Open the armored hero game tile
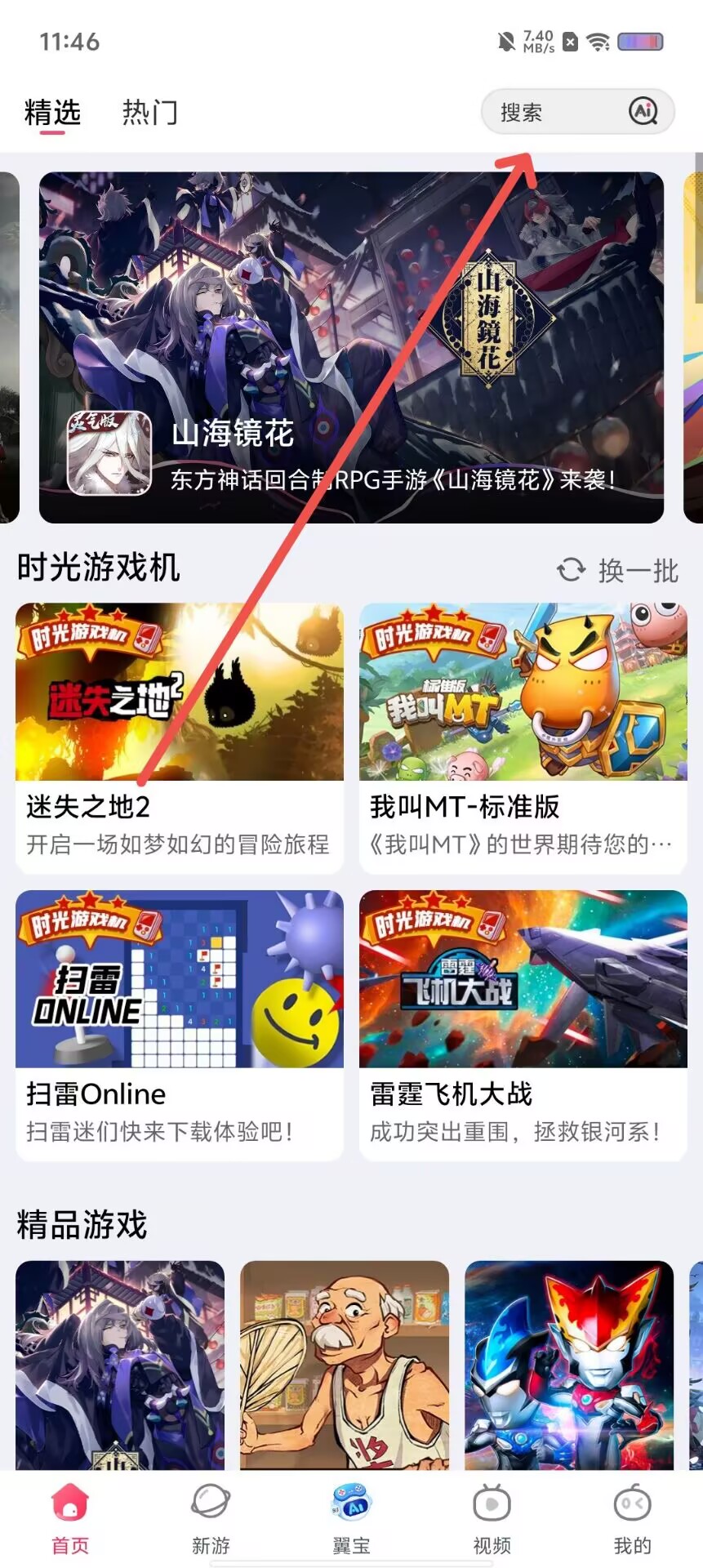Viewport: 703px width, 1568px height. tap(569, 1364)
